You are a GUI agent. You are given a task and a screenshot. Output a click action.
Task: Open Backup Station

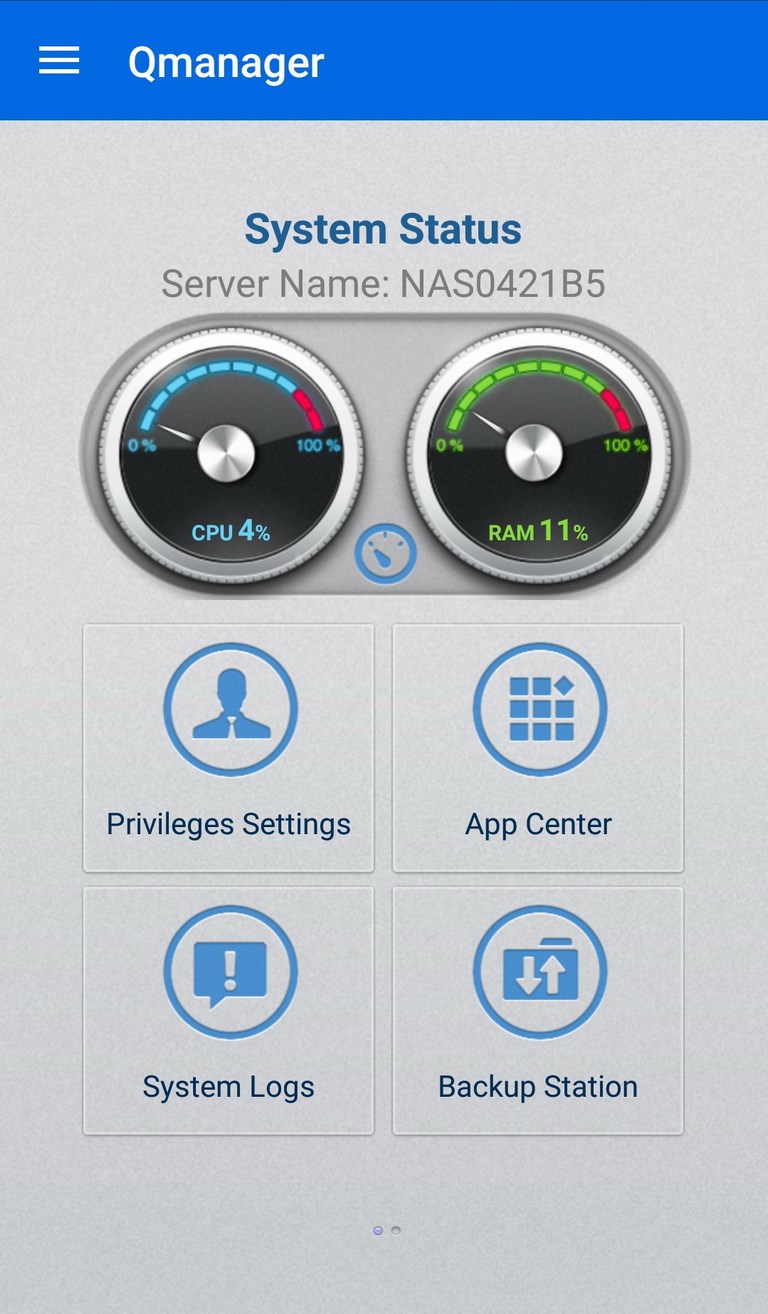[538, 1010]
